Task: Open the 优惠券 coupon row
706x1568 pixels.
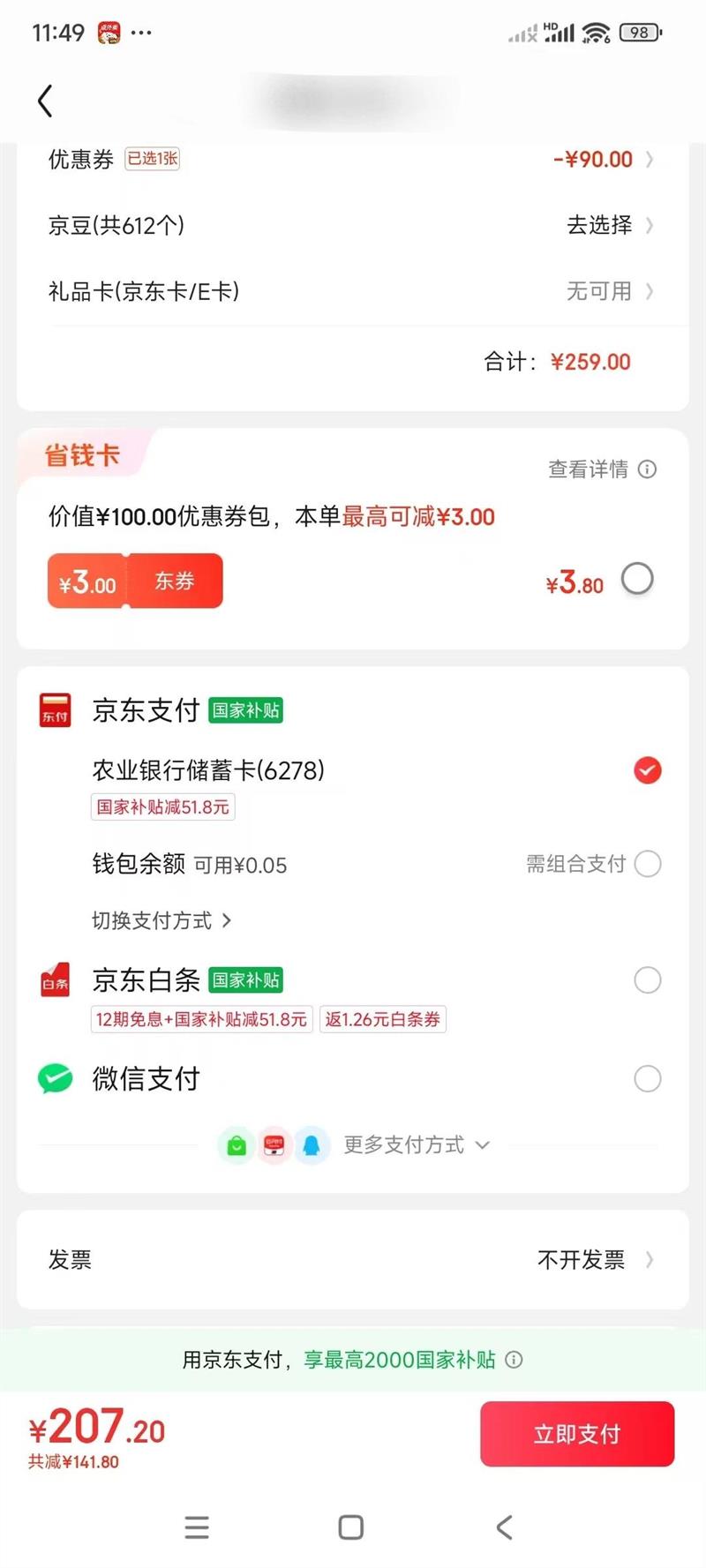Action: [352, 160]
